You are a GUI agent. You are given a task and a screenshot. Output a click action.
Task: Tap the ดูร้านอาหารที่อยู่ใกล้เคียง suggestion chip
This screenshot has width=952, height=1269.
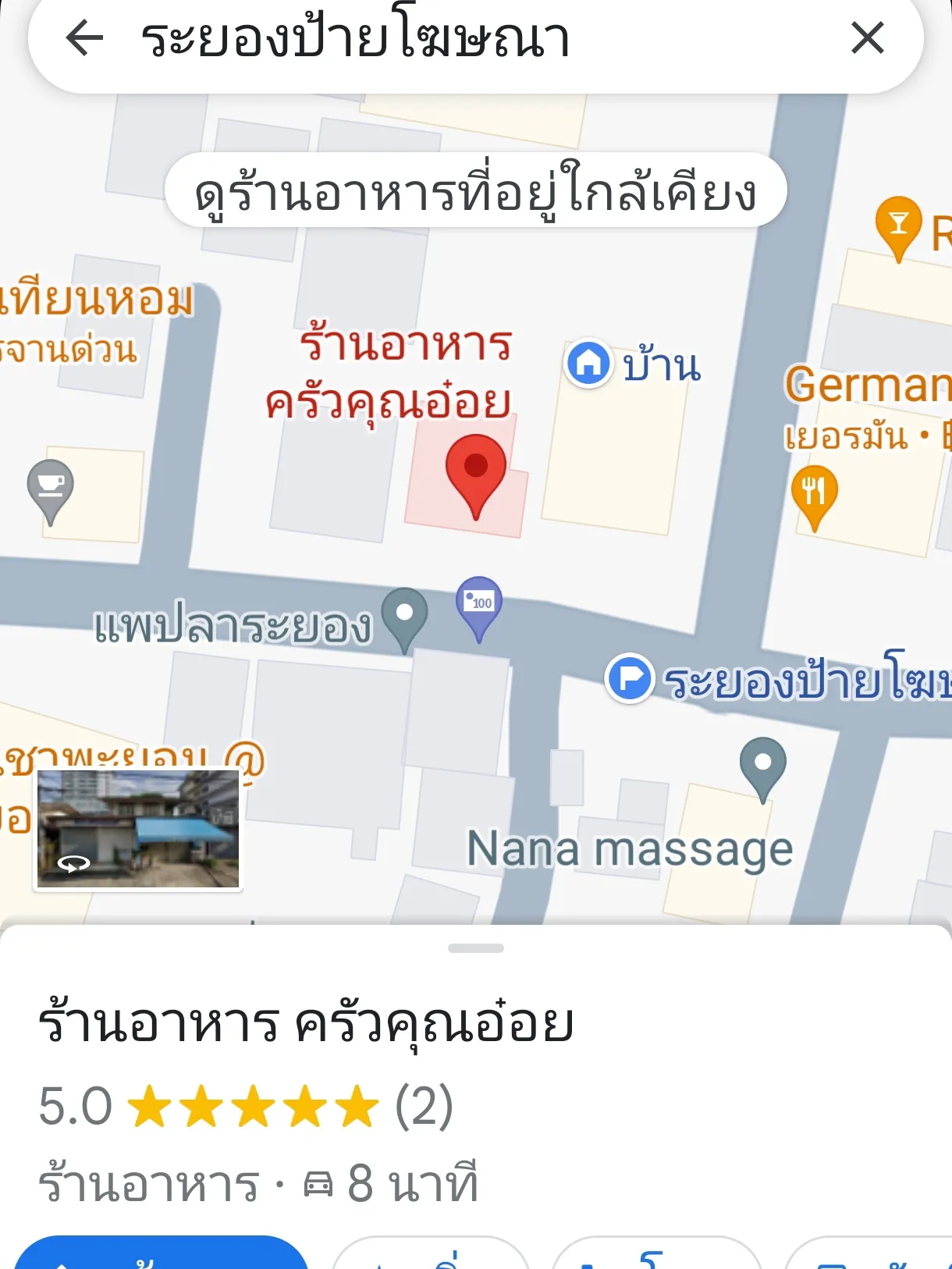(x=476, y=190)
